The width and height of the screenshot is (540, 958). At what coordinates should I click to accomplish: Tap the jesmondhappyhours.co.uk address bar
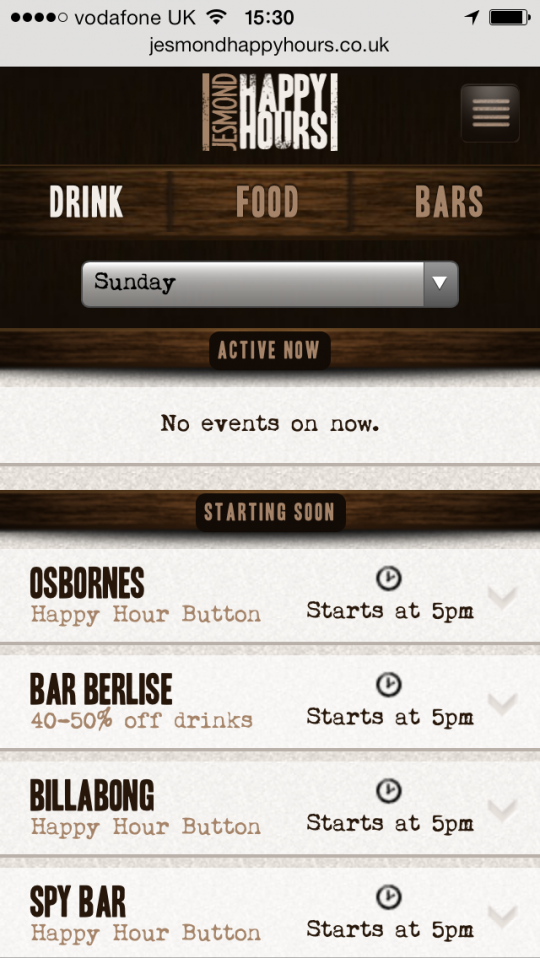coord(269,46)
